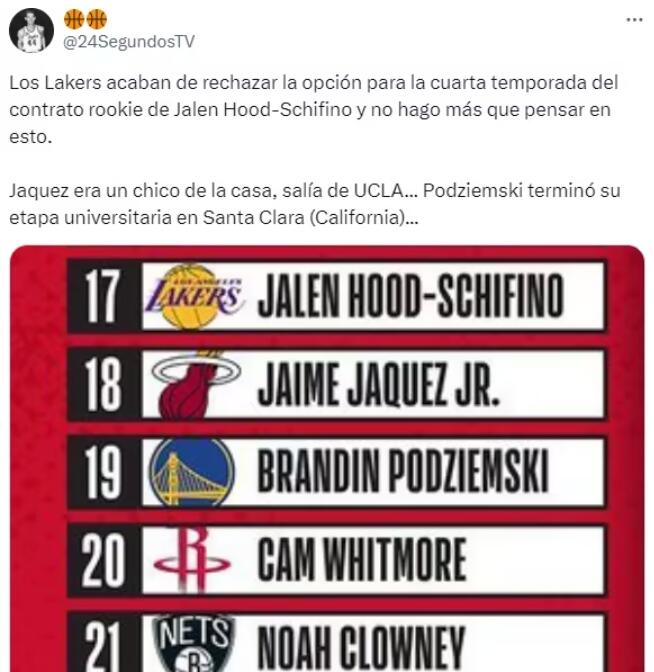Open the tweet's three-dot overflow menu
The width and height of the screenshot is (654, 672).
[x=634, y=19]
